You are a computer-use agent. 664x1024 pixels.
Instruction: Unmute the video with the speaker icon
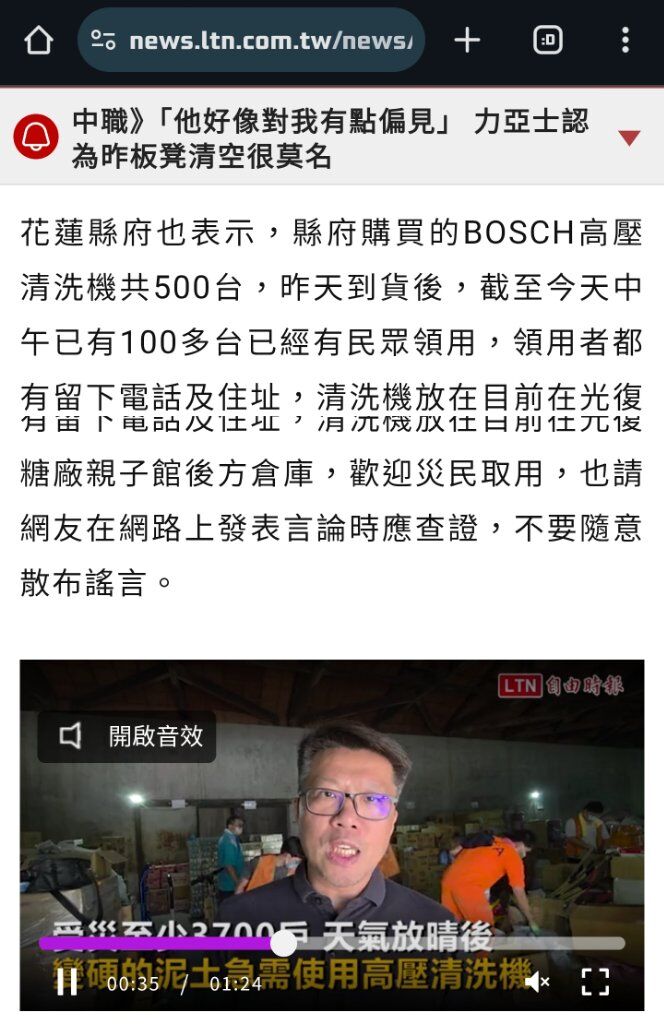(x=537, y=982)
